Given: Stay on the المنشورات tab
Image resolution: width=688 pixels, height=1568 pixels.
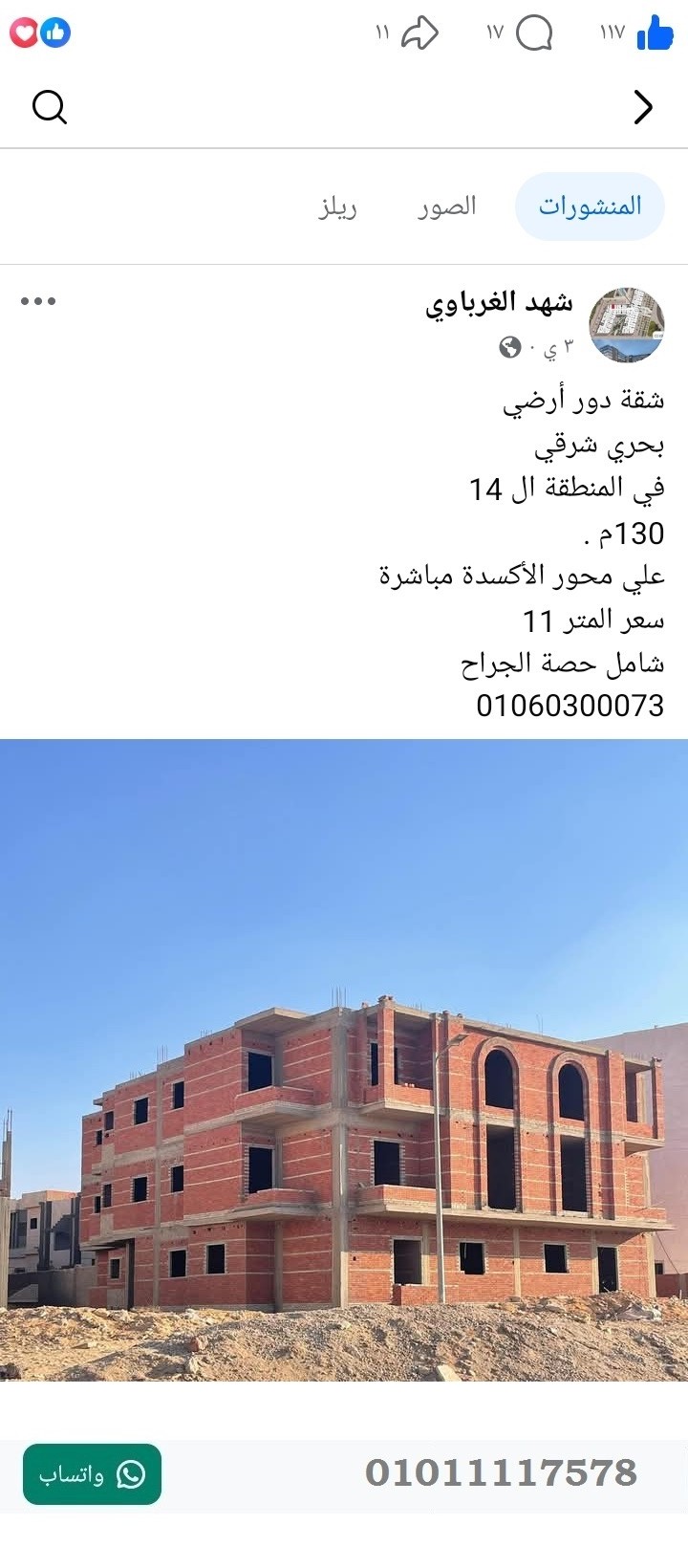Looking at the screenshot, I should click(590, 206).
